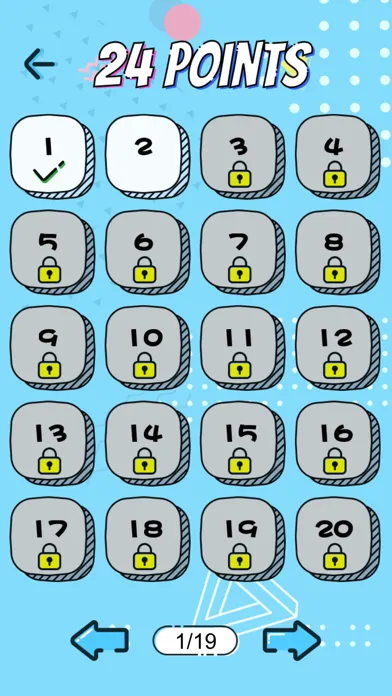Tap the locked level 3 tile
This screenshot has height=696, width=392.
pos(242,157)
